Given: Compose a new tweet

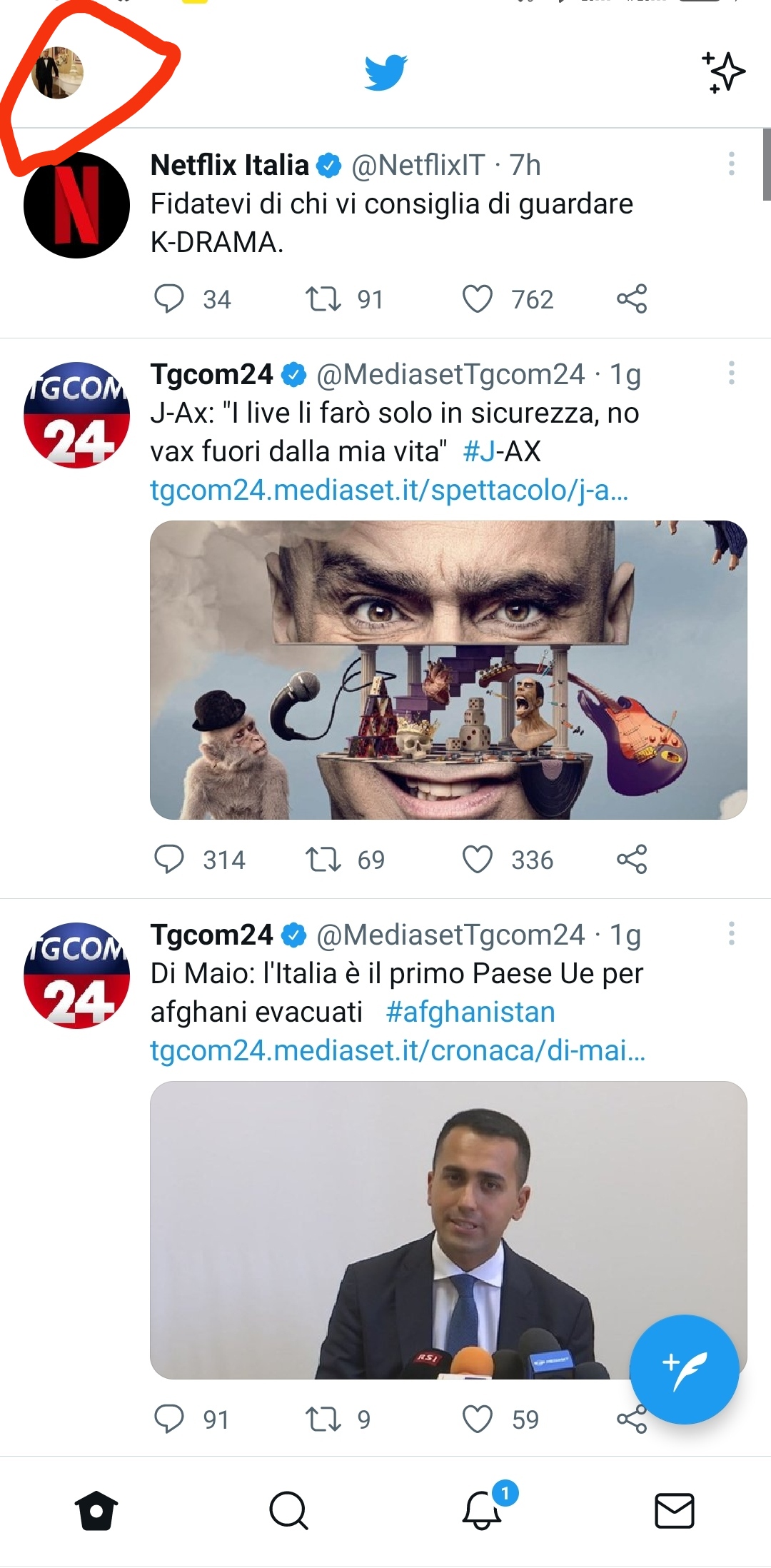Looking at the screenshot, I should pyautogui.click(x=683, y=1370).
